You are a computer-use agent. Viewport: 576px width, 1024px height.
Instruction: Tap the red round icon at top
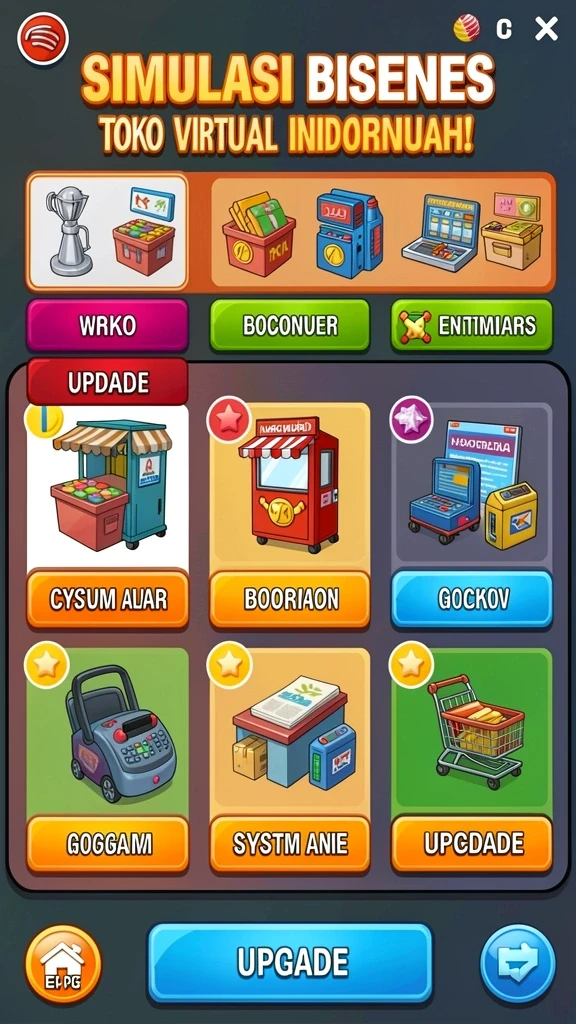coord(43,39)
